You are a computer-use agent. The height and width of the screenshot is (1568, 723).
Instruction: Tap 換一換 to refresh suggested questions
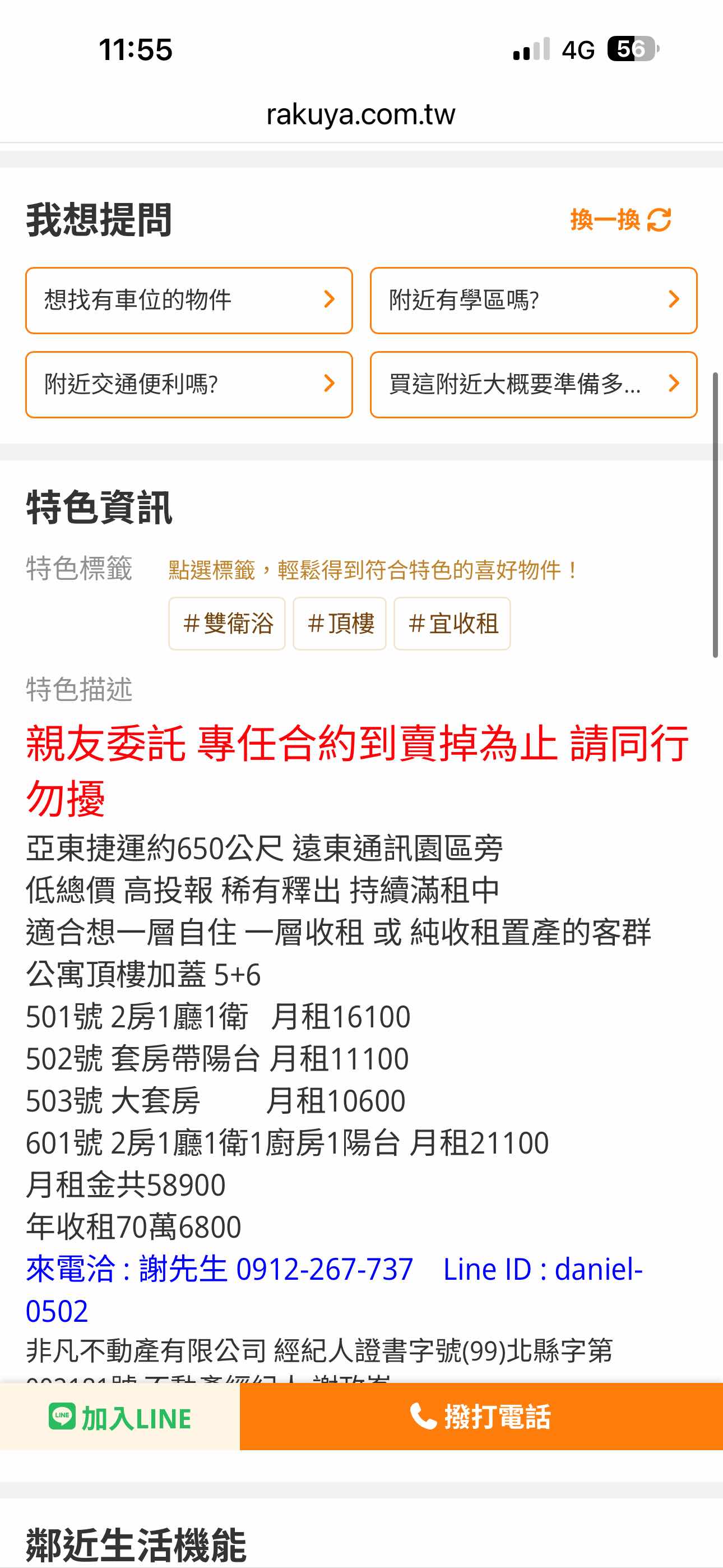620,220
